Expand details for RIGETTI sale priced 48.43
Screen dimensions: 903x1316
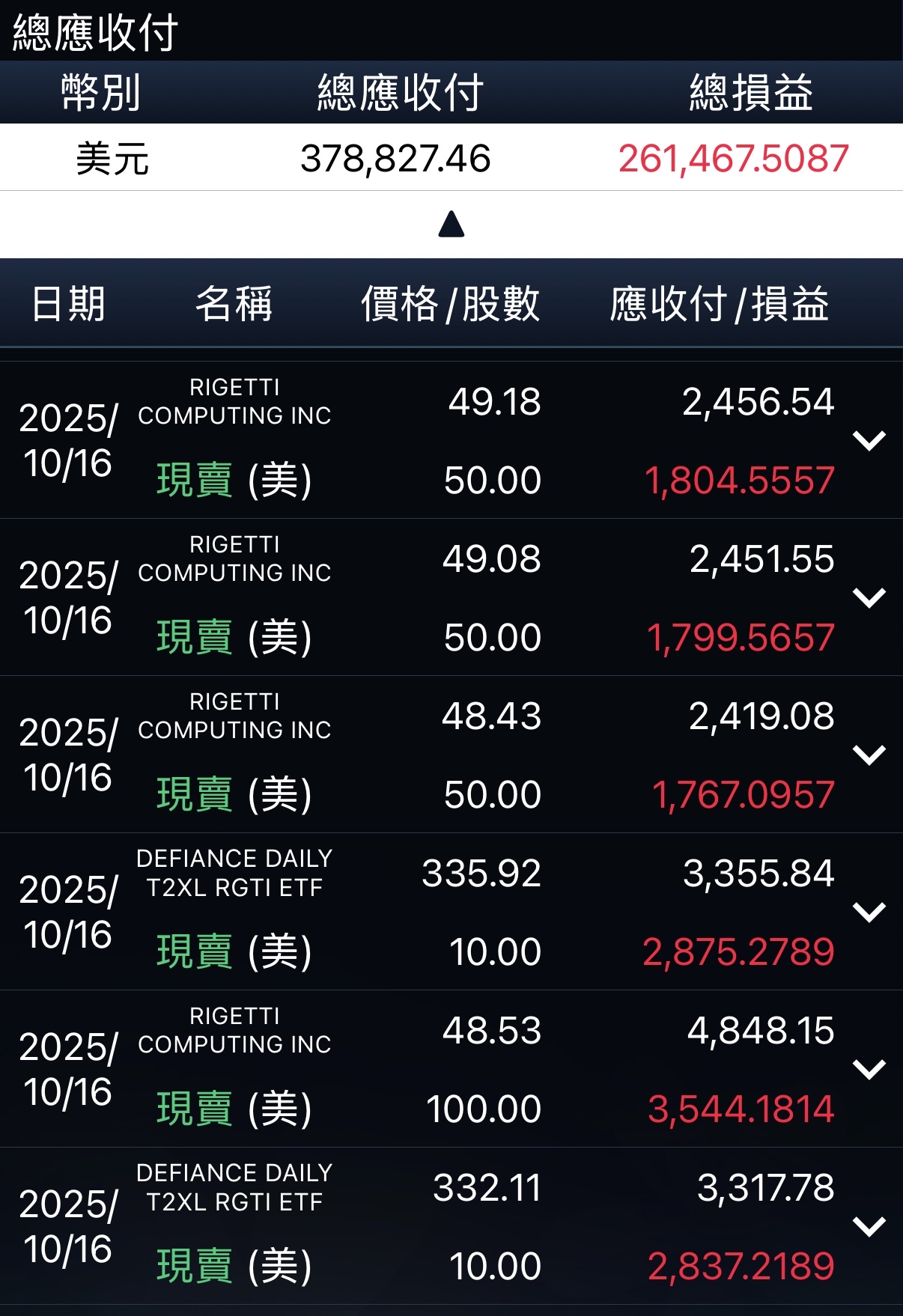869,755
